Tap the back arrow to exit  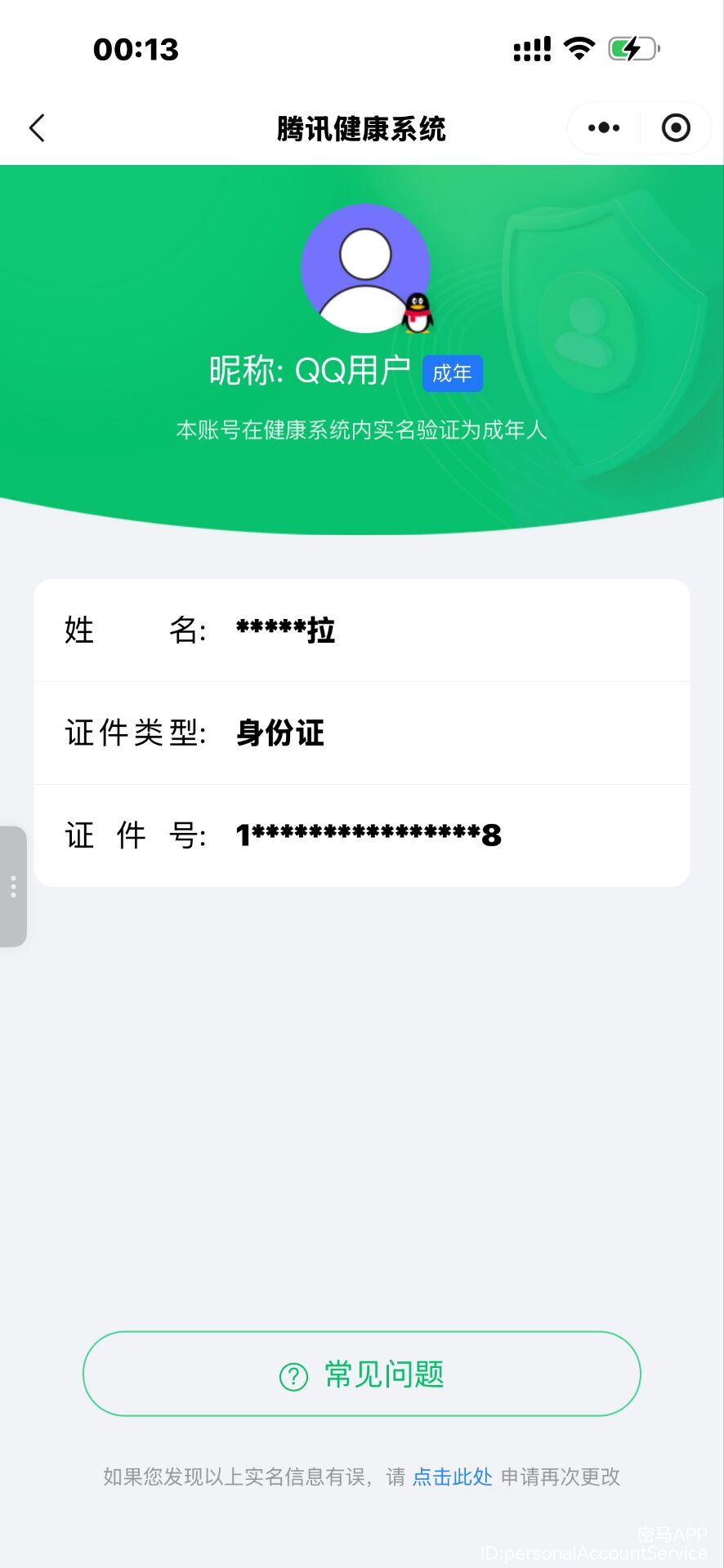36,127
